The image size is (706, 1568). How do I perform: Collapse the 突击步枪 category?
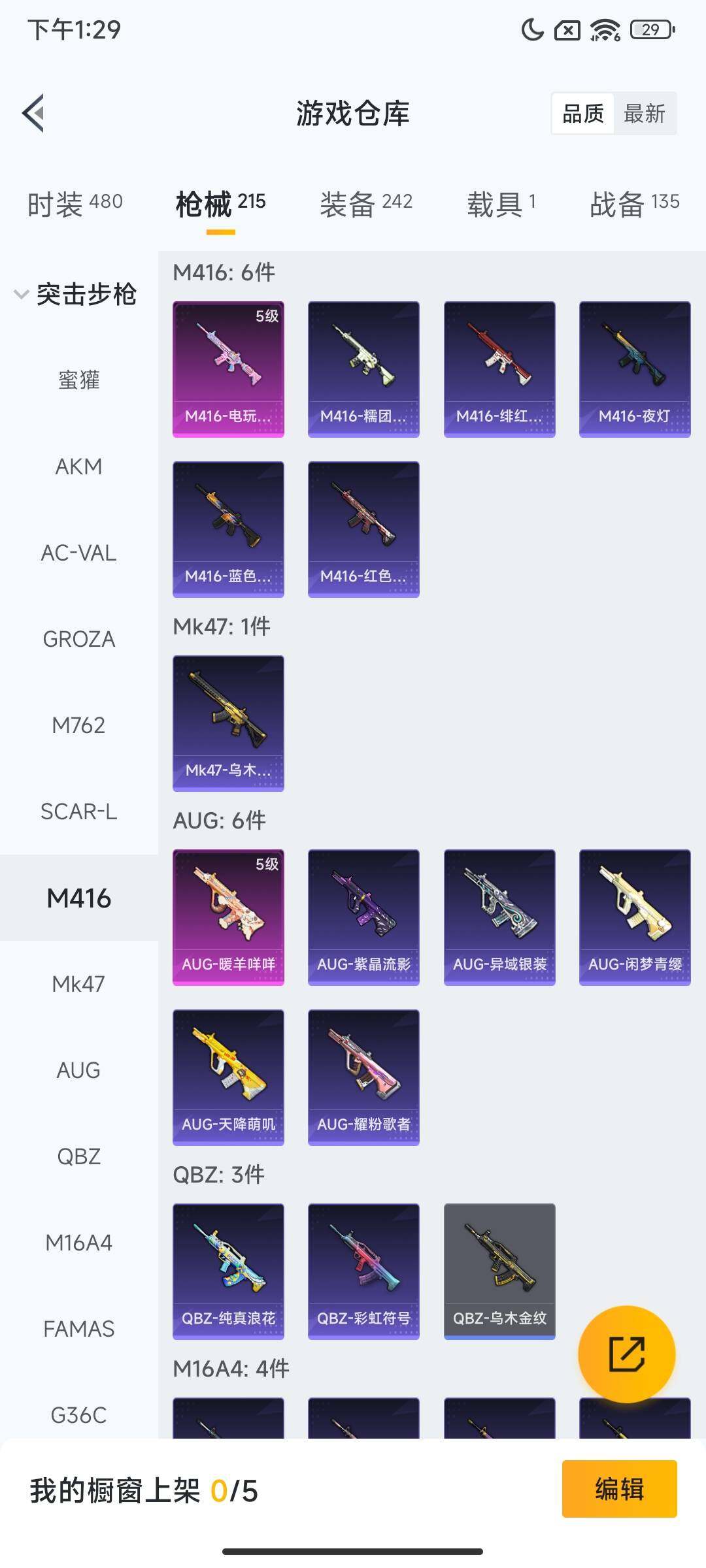75,294
